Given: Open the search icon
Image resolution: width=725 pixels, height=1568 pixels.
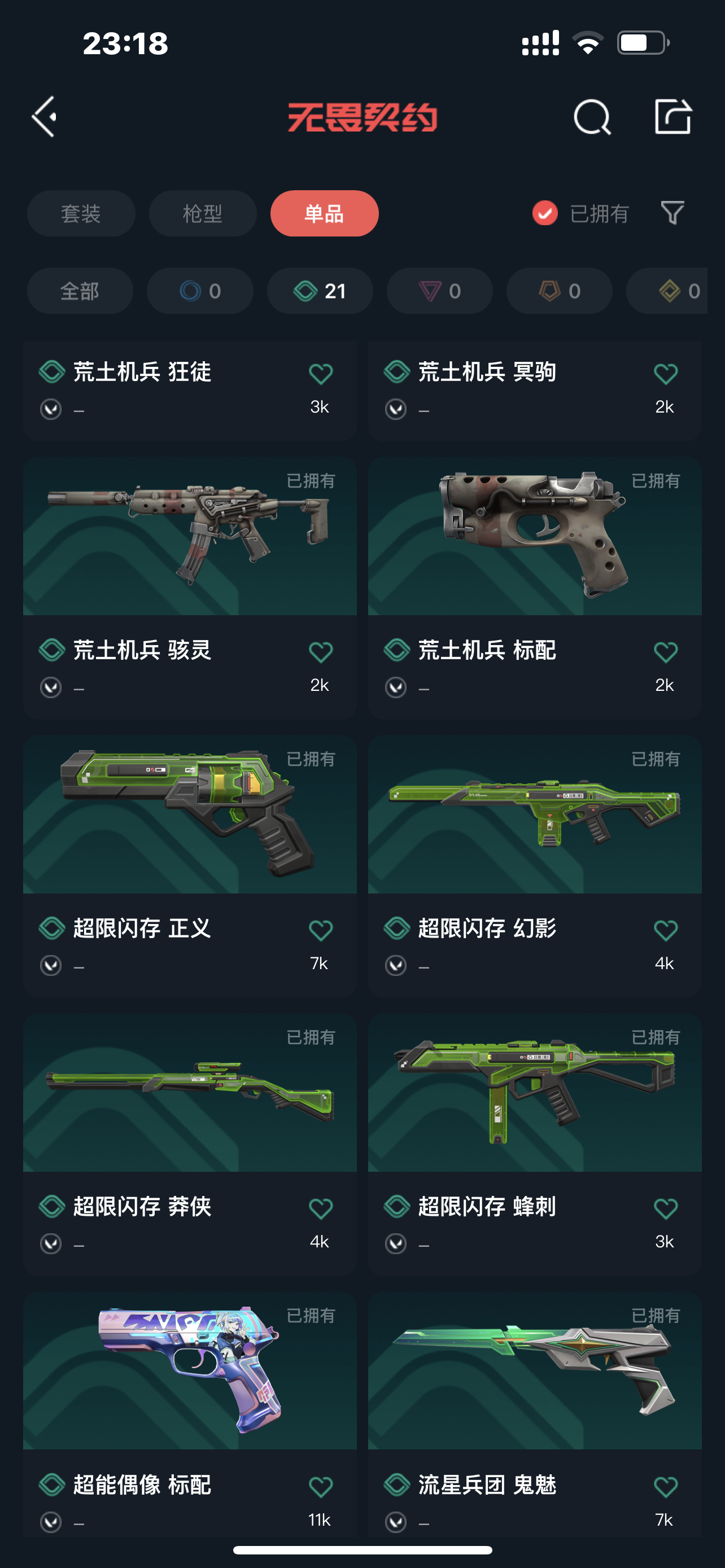Looking at the screenshot, I should tap(592, 116).
